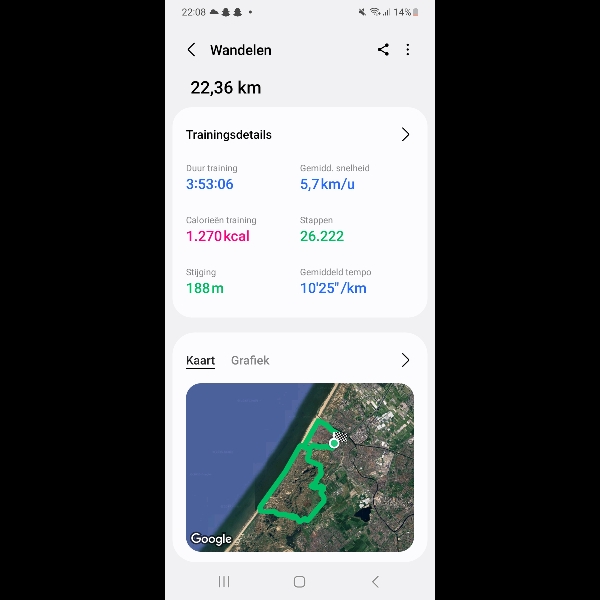
Task: Tap the system home button
Action: [x=299, y=581]
